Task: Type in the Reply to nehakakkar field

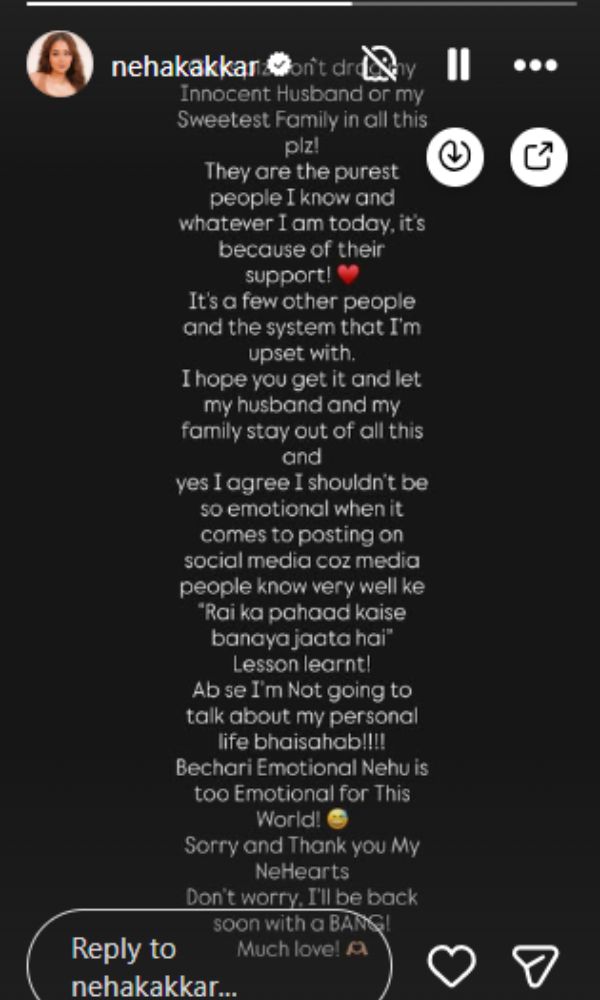Action: (x=200, y=965)
